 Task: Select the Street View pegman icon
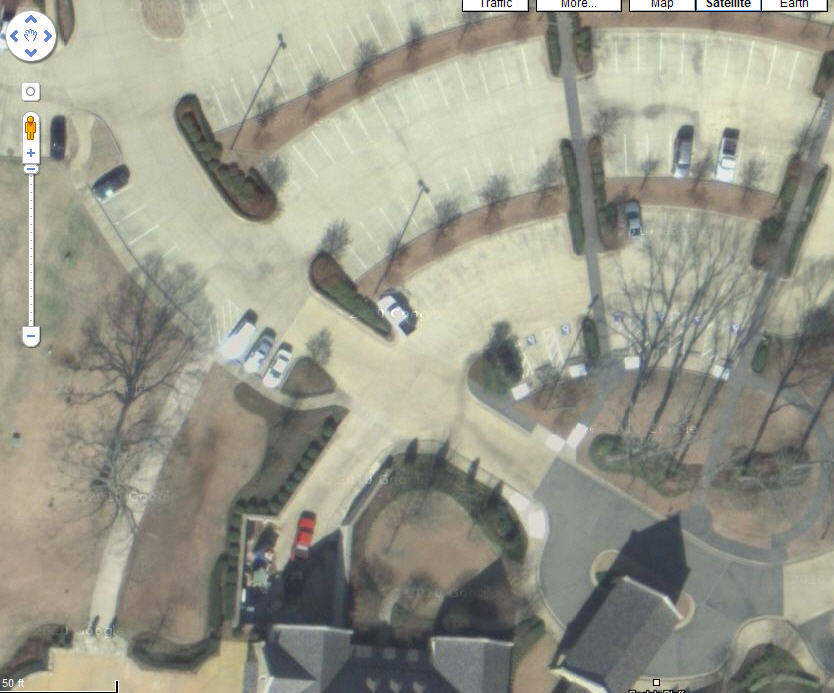click(x=31, y=127)
